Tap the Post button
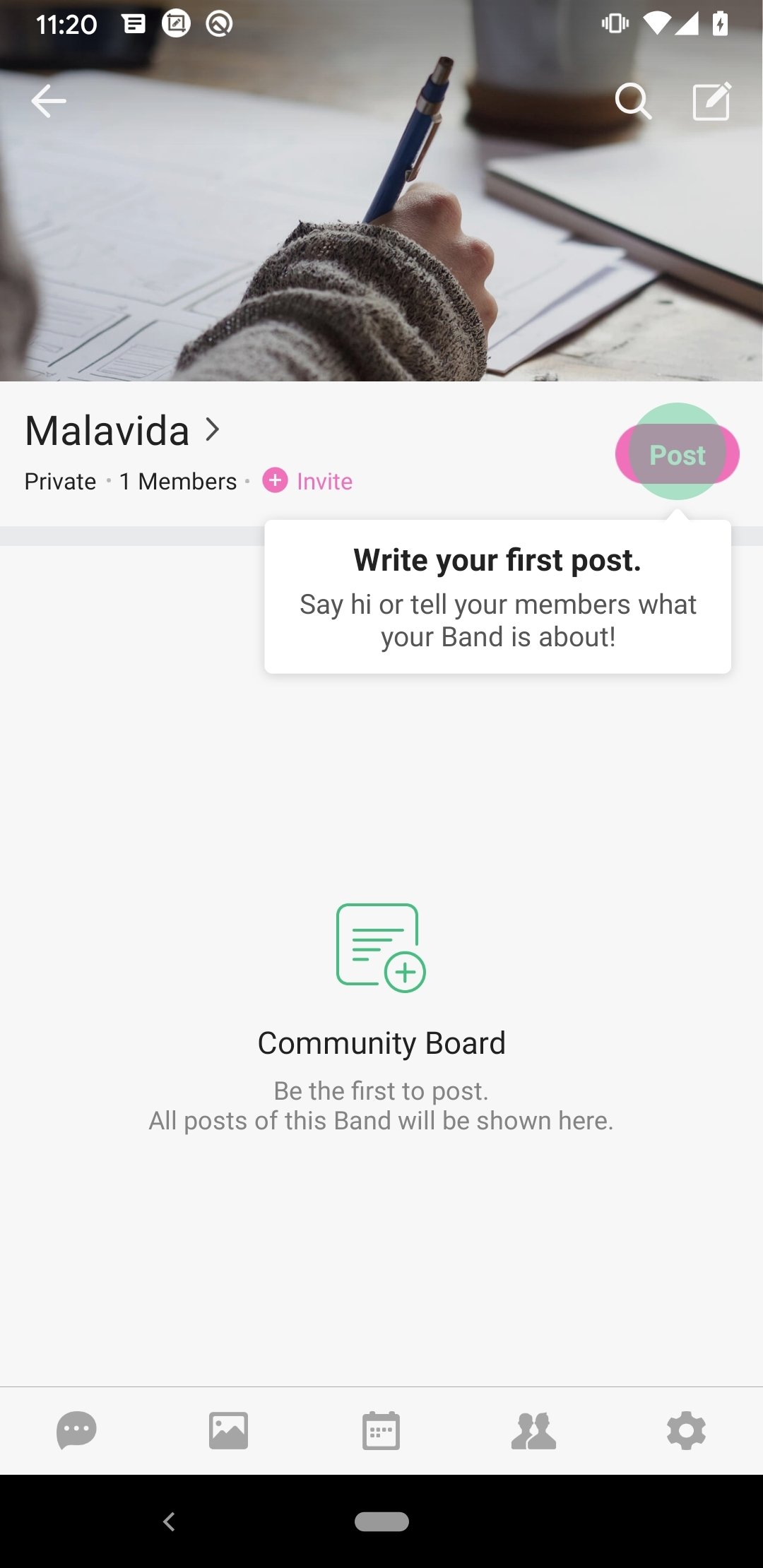 (678, 454)
